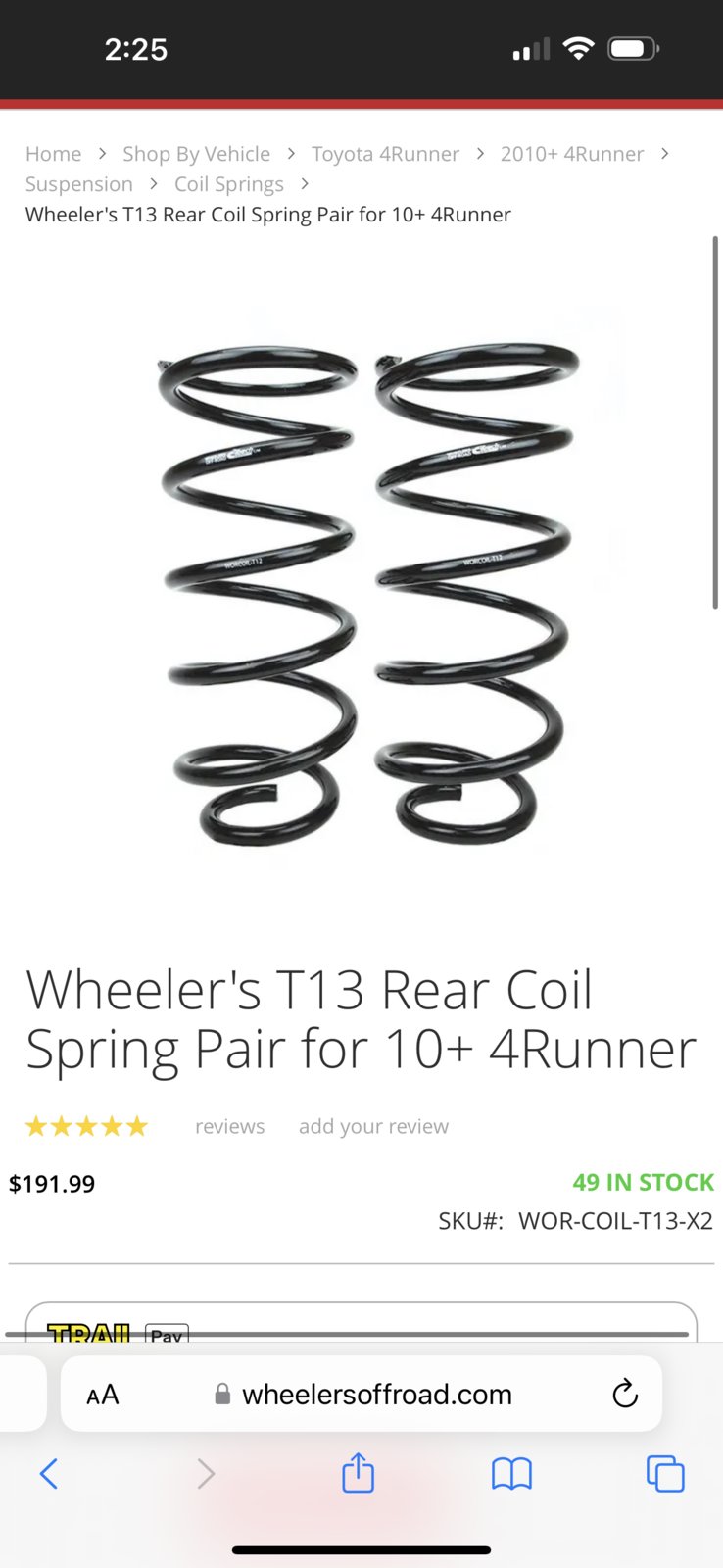Open the Suspension breadcrumb category
Image resolution: width=723 pixels, height=1568 pixels.
pyautogui.click(x=79, y=184)
